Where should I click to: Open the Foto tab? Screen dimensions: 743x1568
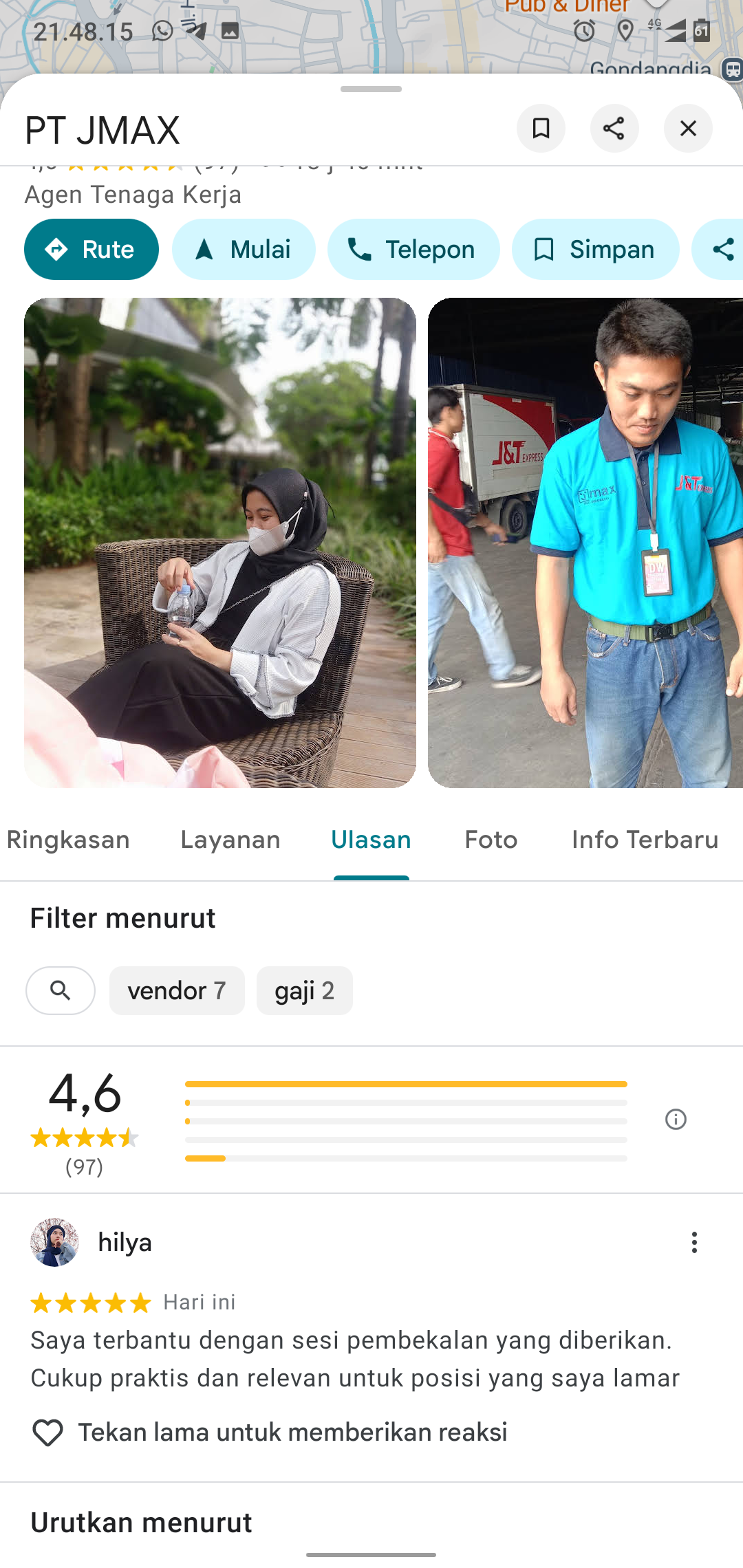pyautogui.click(x=491, y=840)
